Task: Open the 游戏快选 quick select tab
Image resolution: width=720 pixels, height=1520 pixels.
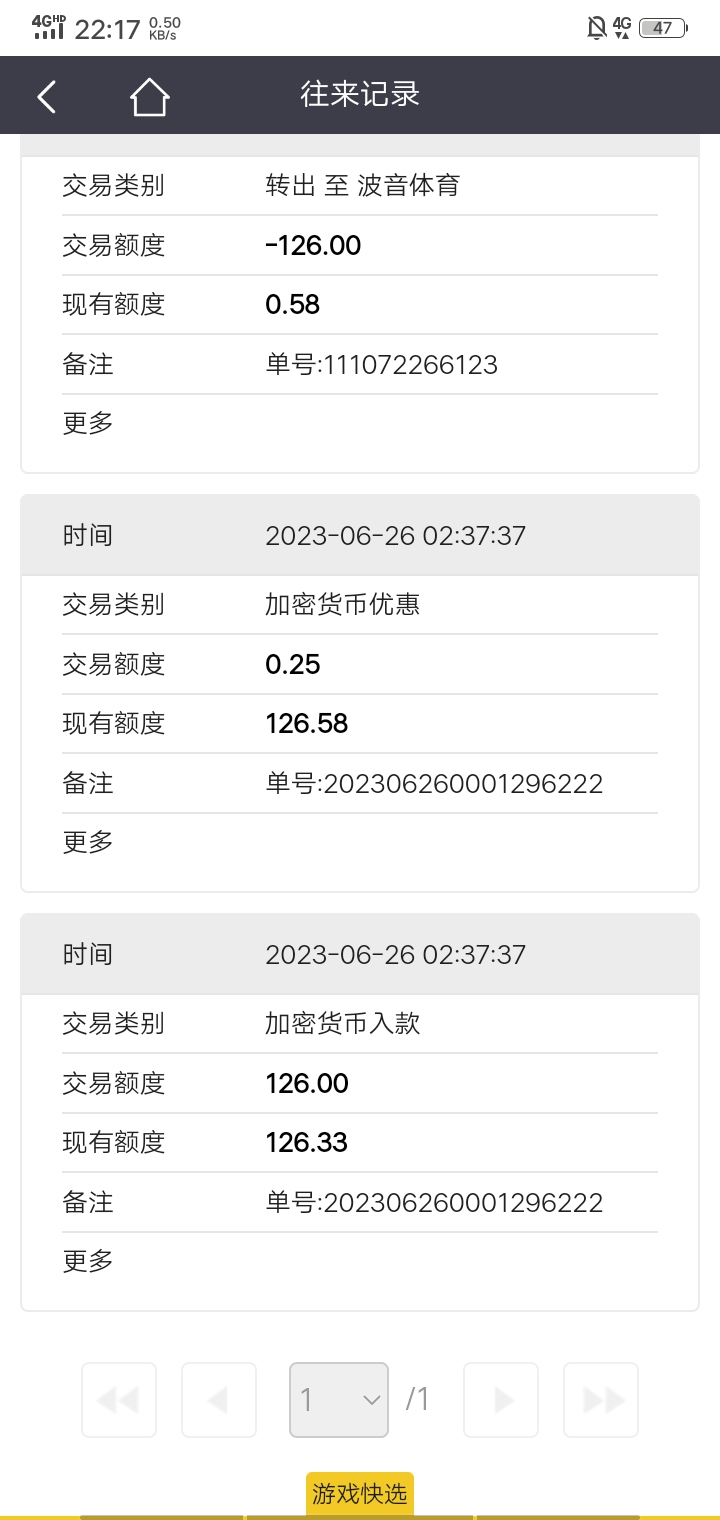Action: pyautogui.click(x=360, y=1494)
